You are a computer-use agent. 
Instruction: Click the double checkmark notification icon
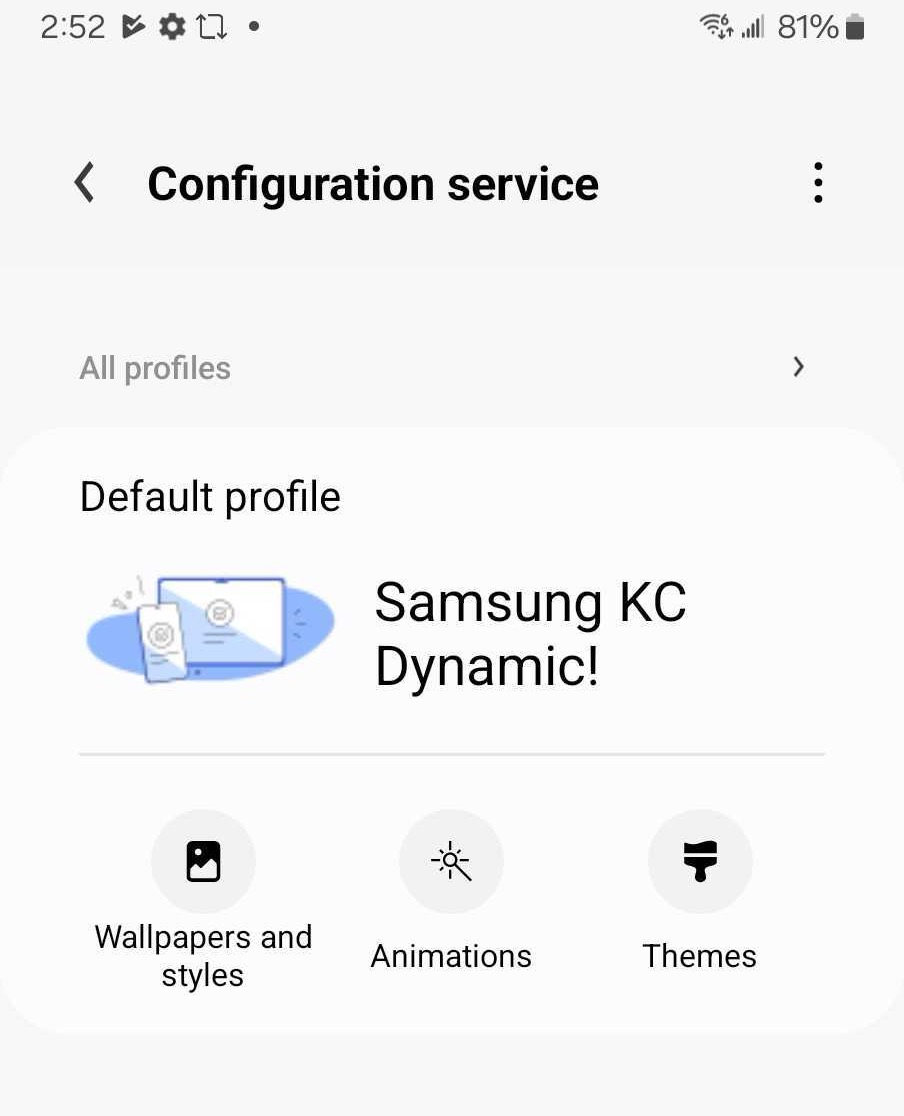(x=133, y=26)
